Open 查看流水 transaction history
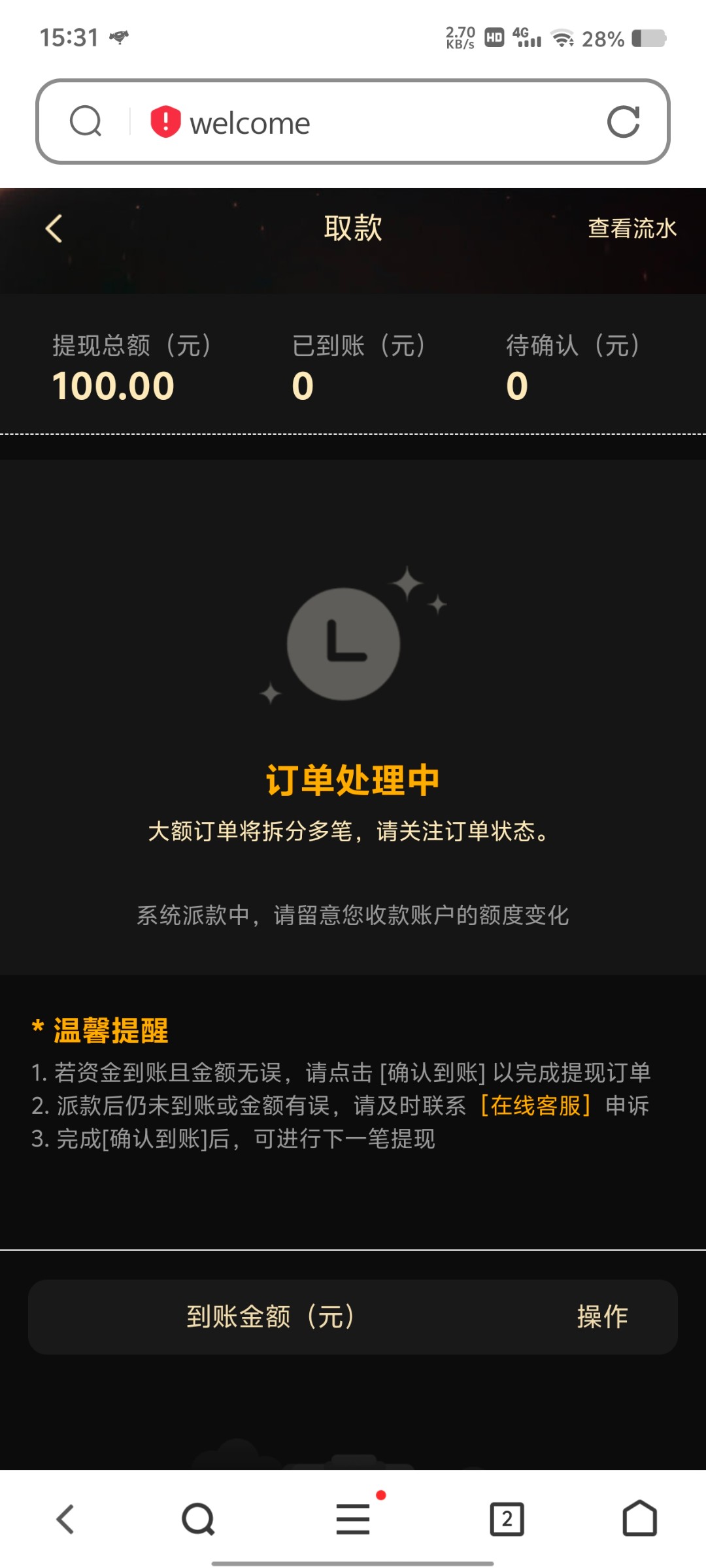The image size is (706, 1568). coord(631,229)
